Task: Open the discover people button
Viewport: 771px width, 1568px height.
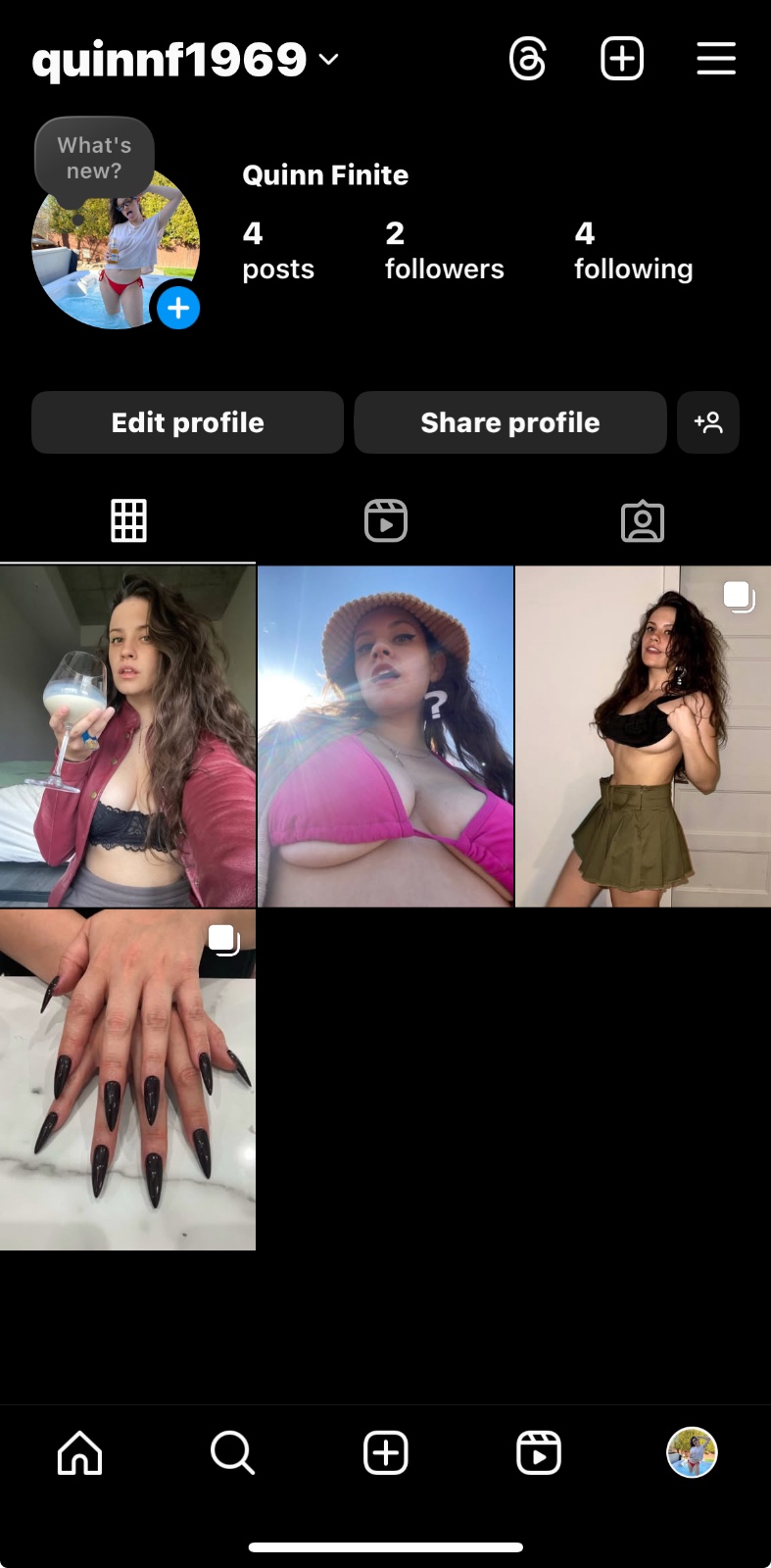Action: tap(707, 422)
